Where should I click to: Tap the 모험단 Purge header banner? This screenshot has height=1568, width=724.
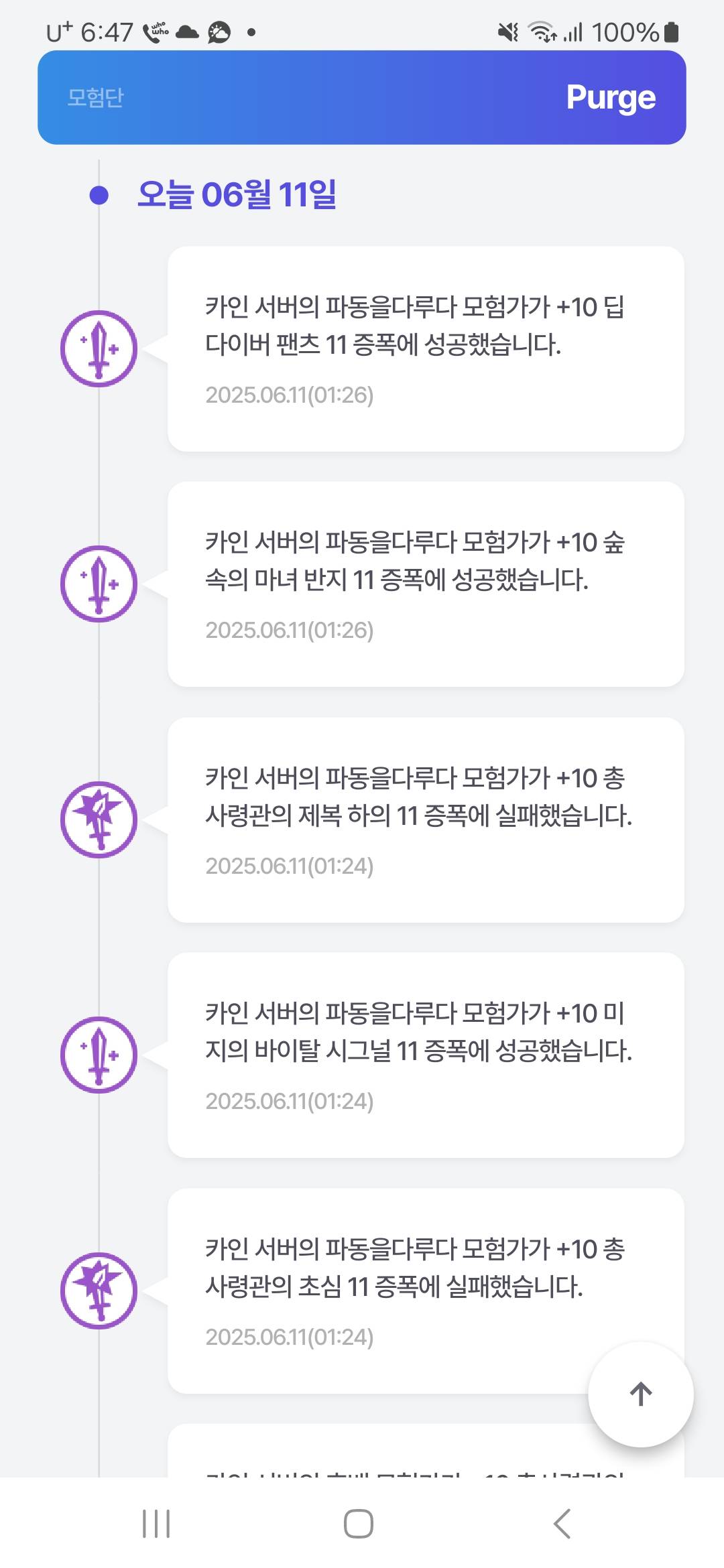coord(362,97)
